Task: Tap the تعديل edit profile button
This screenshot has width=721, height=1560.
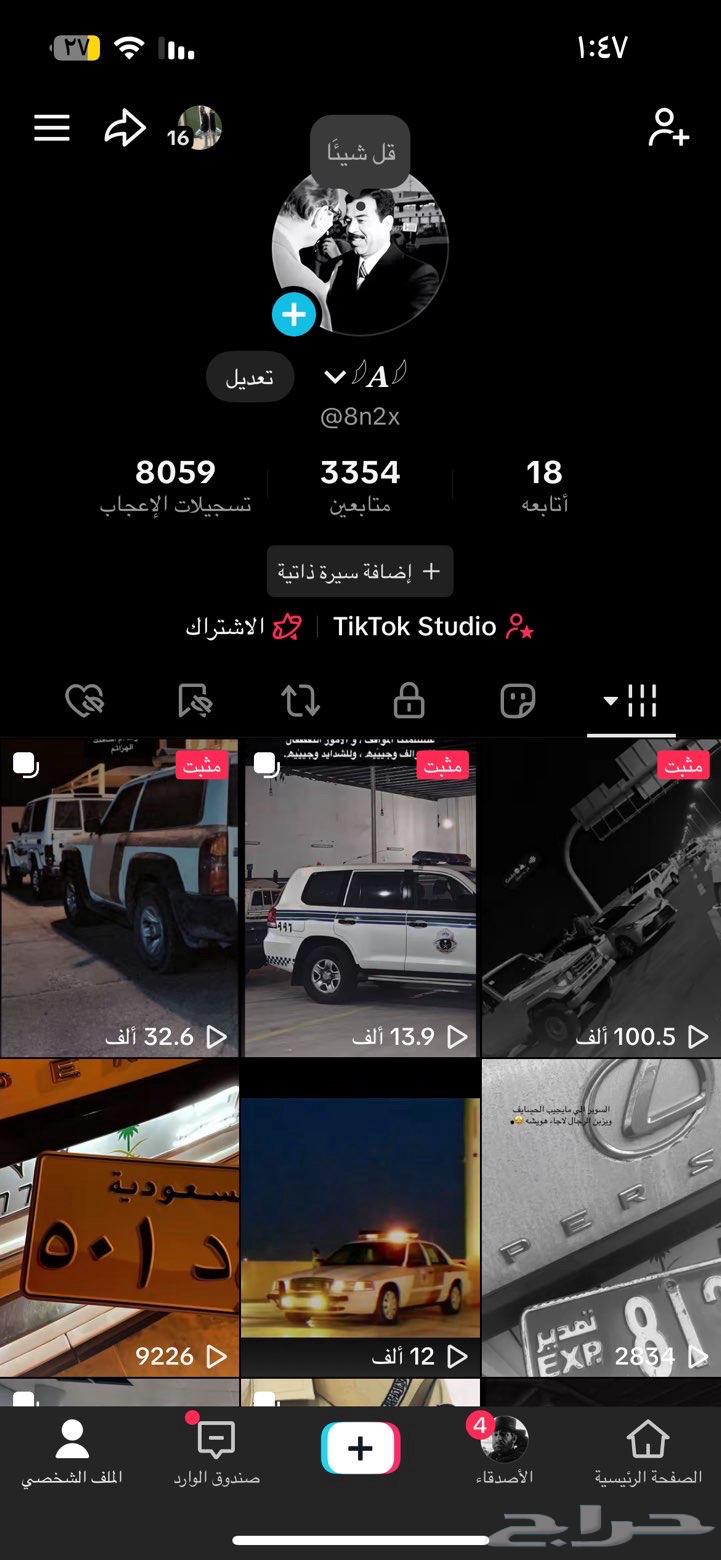Action: point(249,377)
